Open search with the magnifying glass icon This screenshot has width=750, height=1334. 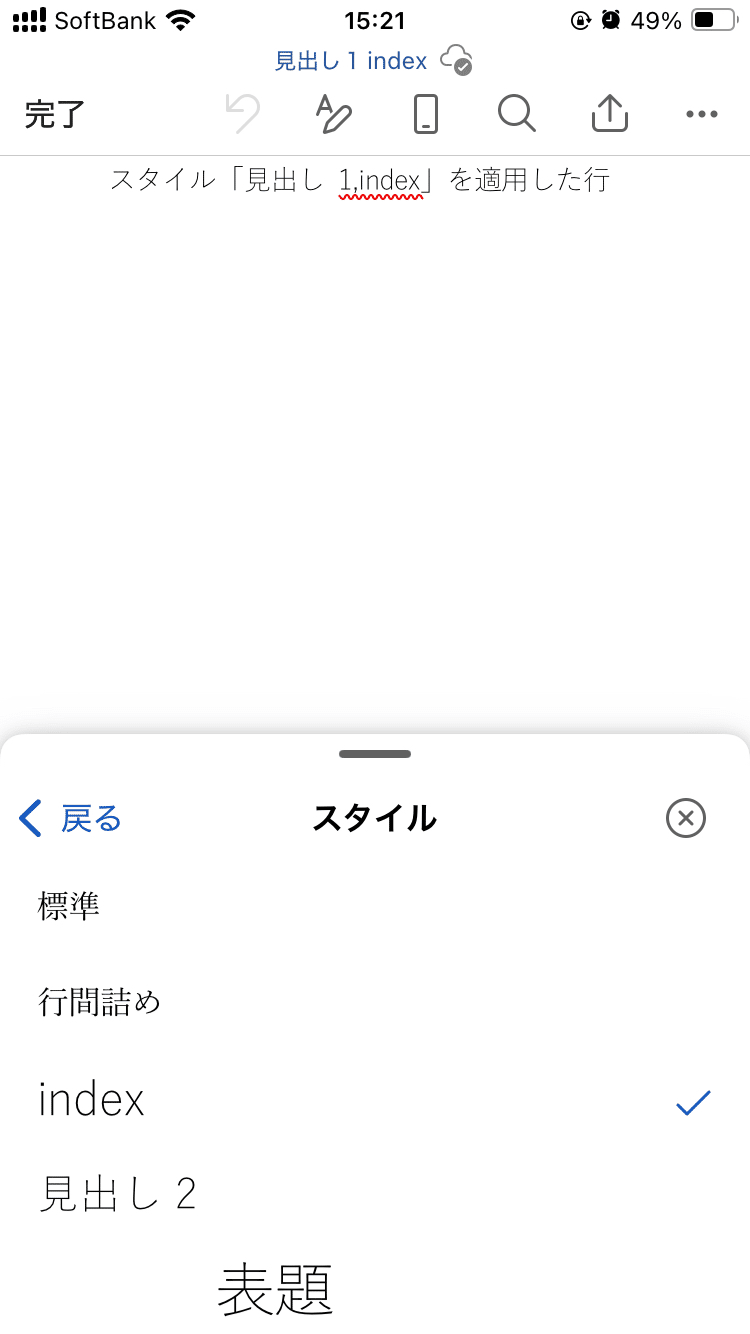pyautogui.click(x=516, y=114)
